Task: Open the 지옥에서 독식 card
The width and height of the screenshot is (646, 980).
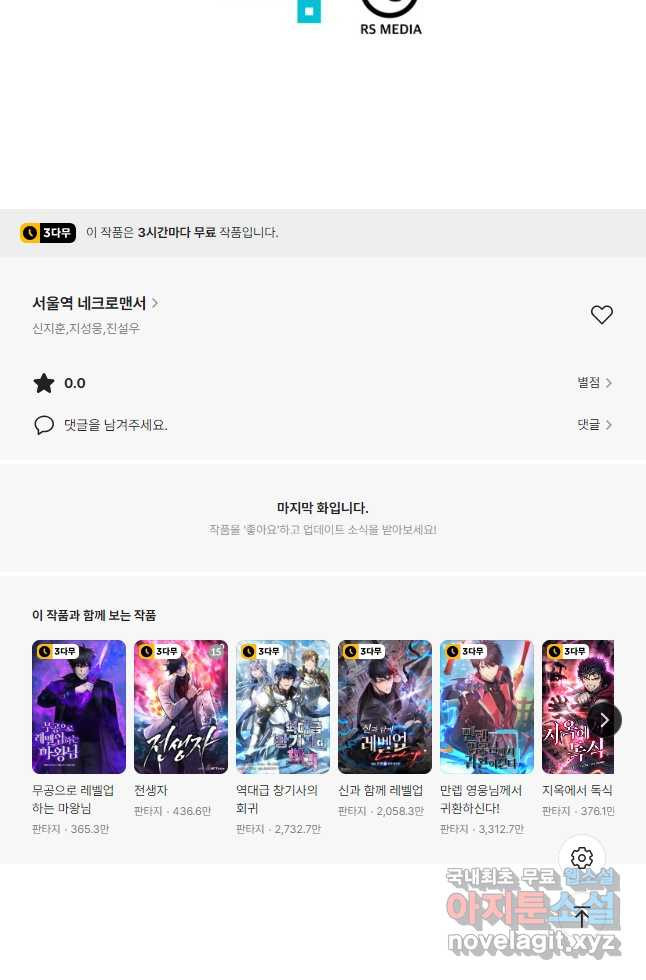Action: [x=575, y=707]
